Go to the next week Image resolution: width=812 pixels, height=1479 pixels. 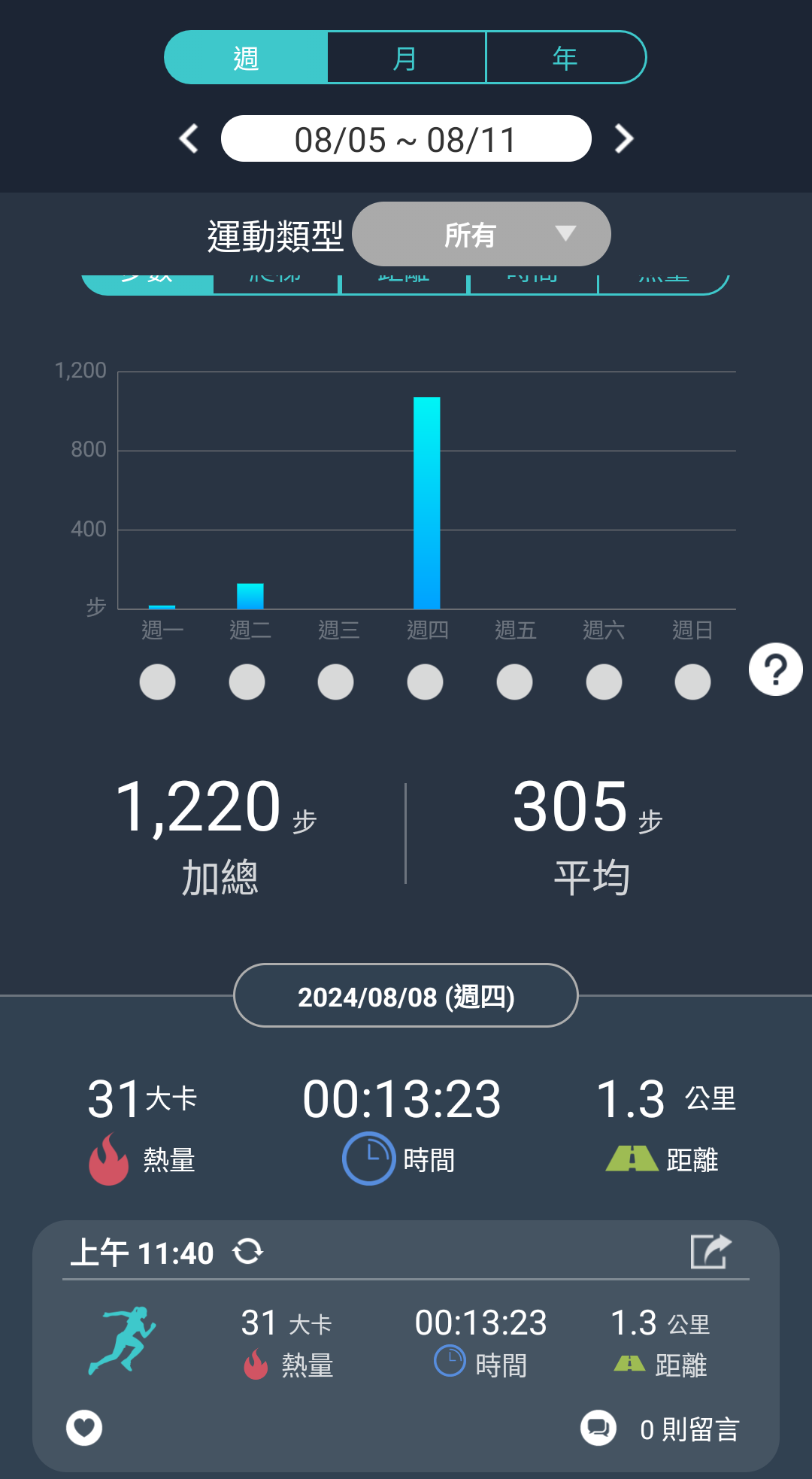click(623, 138)
